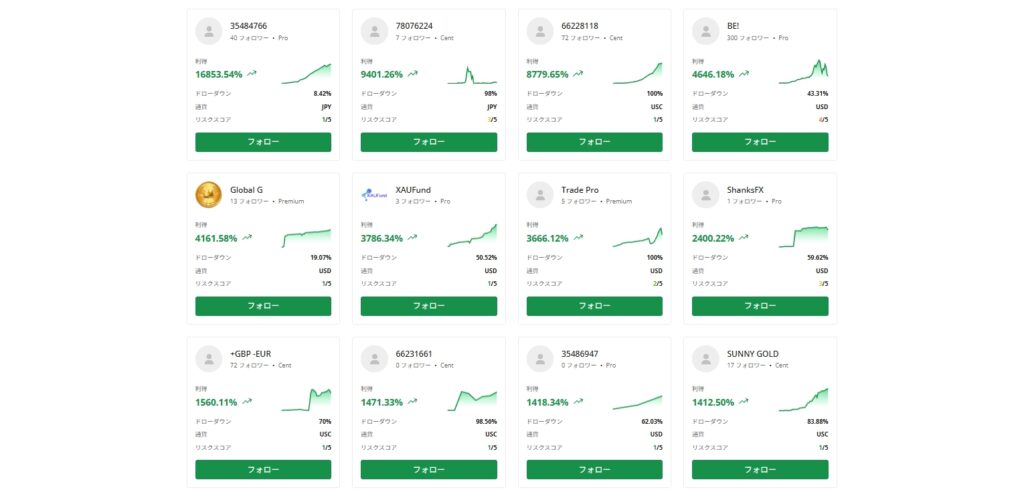Follow trader 35484766

(263, 142)
